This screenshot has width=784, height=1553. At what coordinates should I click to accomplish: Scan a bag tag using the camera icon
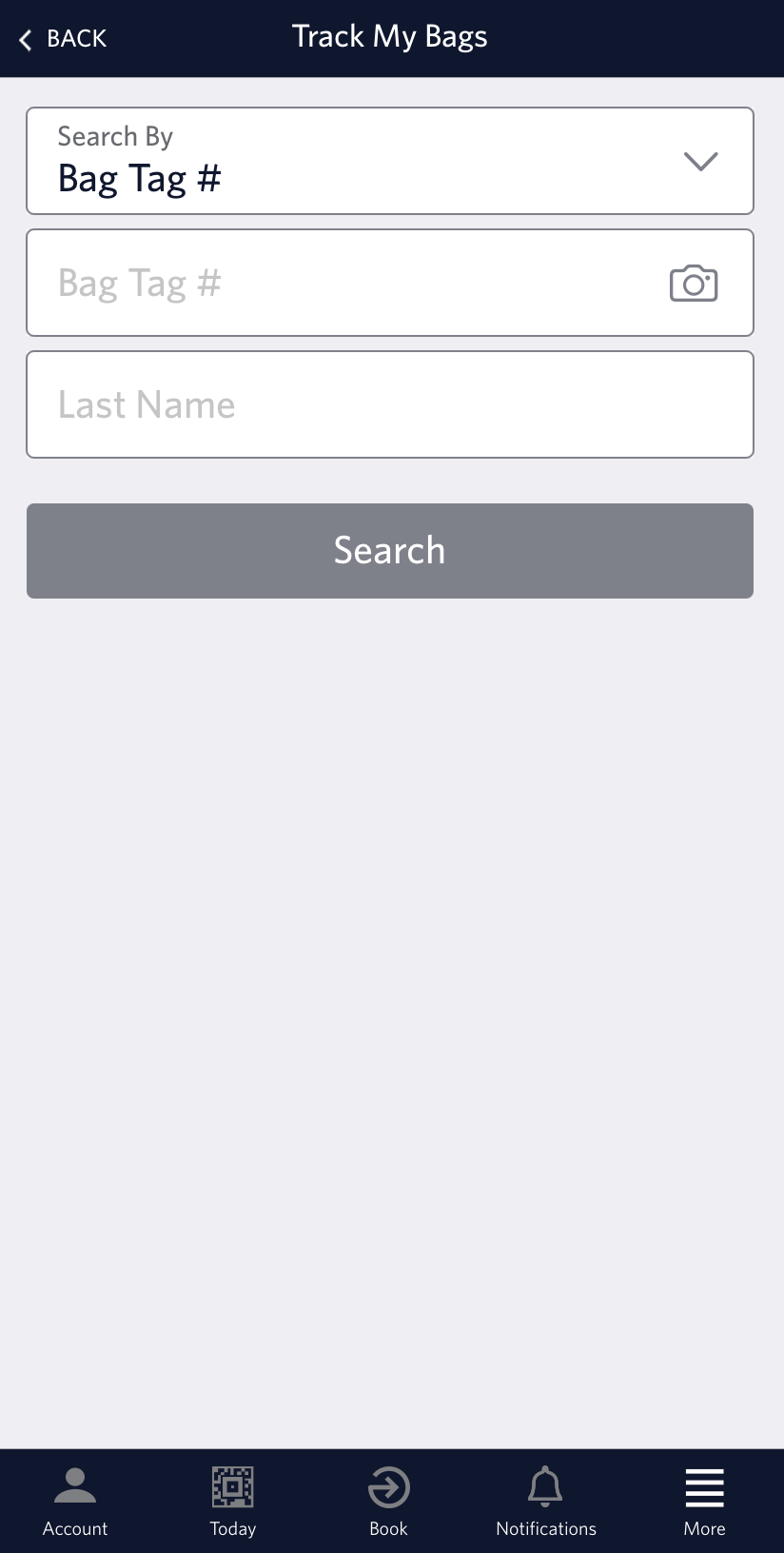click(x=693, y=283)
